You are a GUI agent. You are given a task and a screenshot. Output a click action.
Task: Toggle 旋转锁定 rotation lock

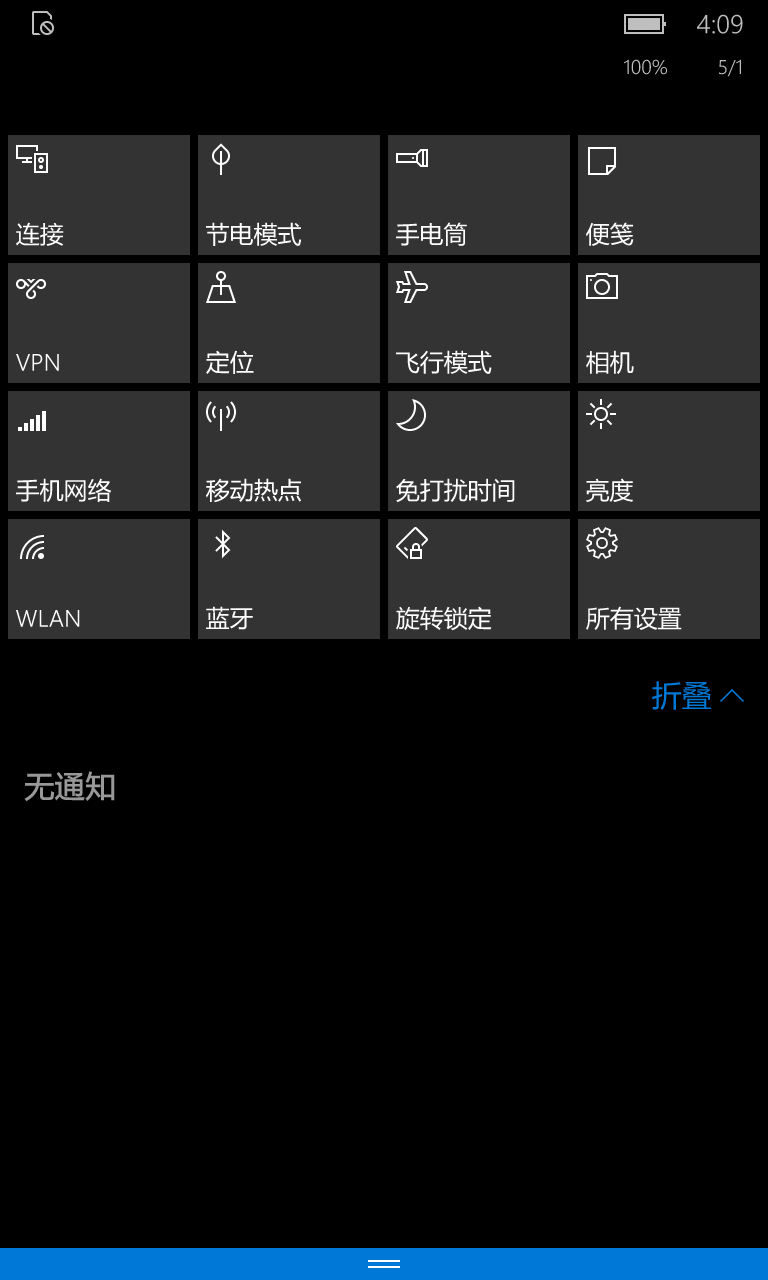point(479,579)
